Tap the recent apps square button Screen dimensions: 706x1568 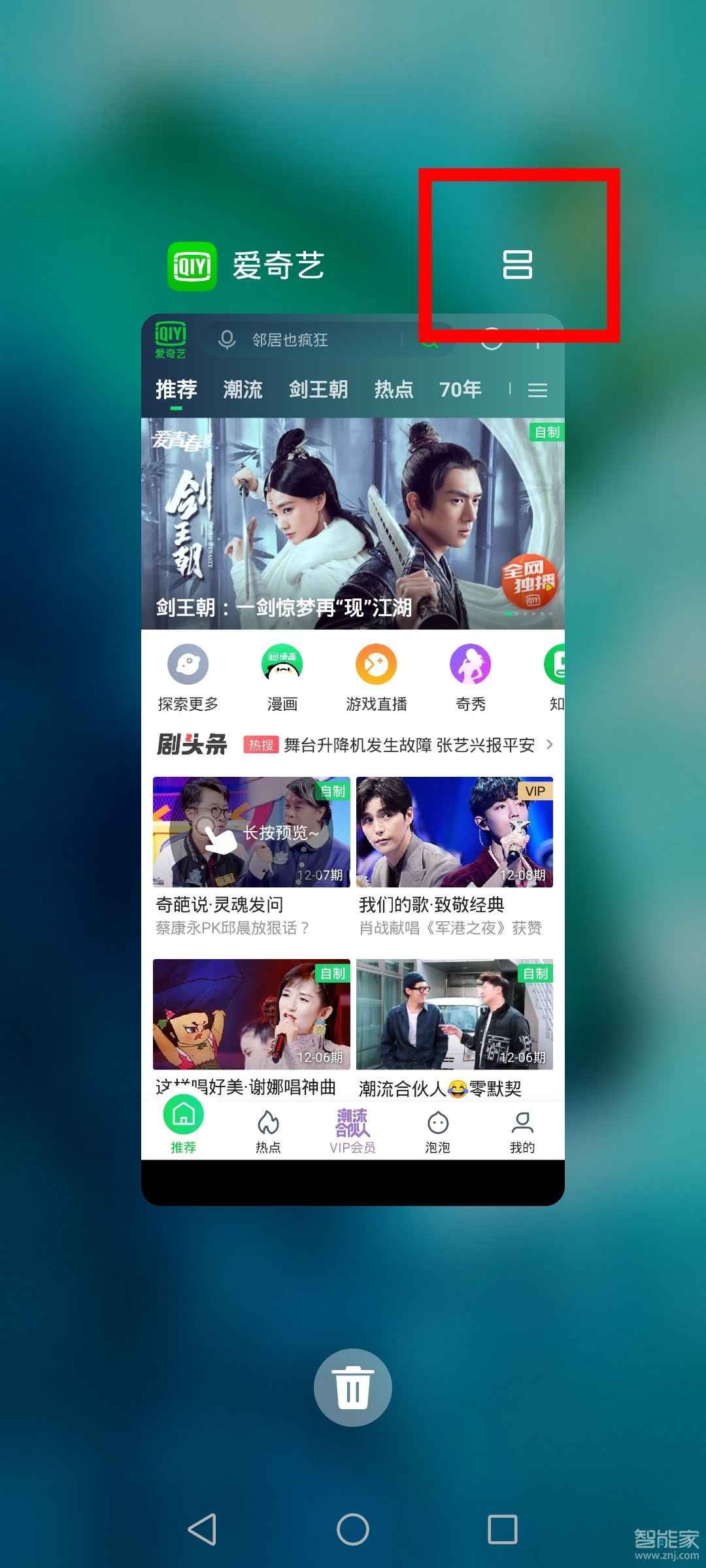503,1529
